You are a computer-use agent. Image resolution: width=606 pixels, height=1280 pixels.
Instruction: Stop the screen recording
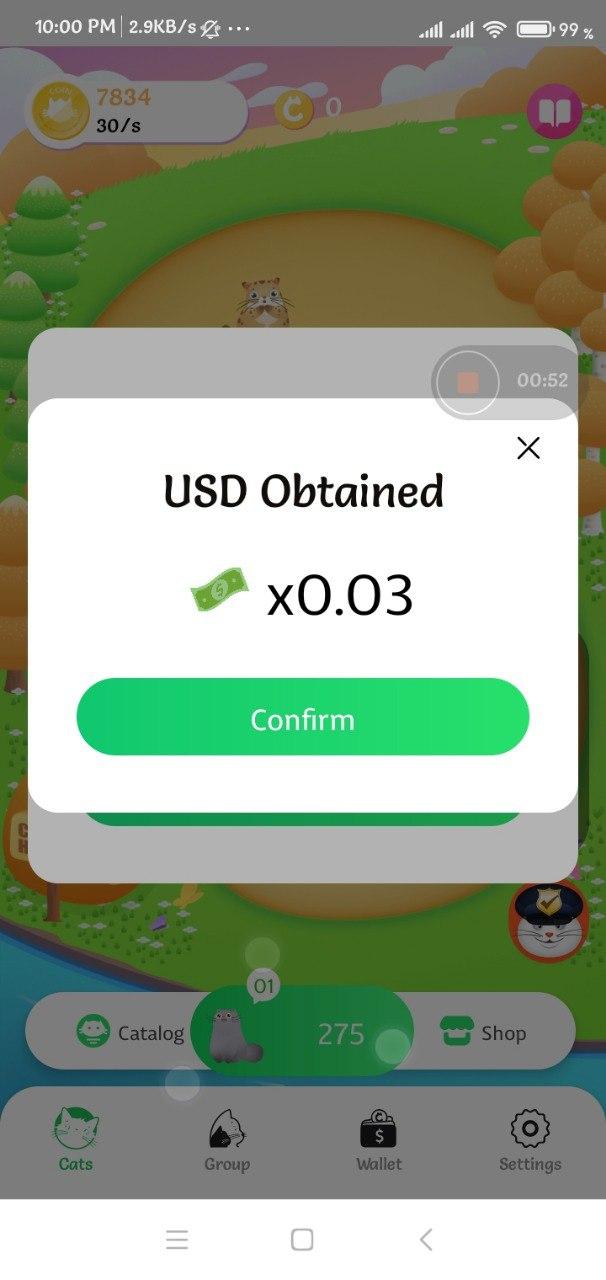coord(466,382)
